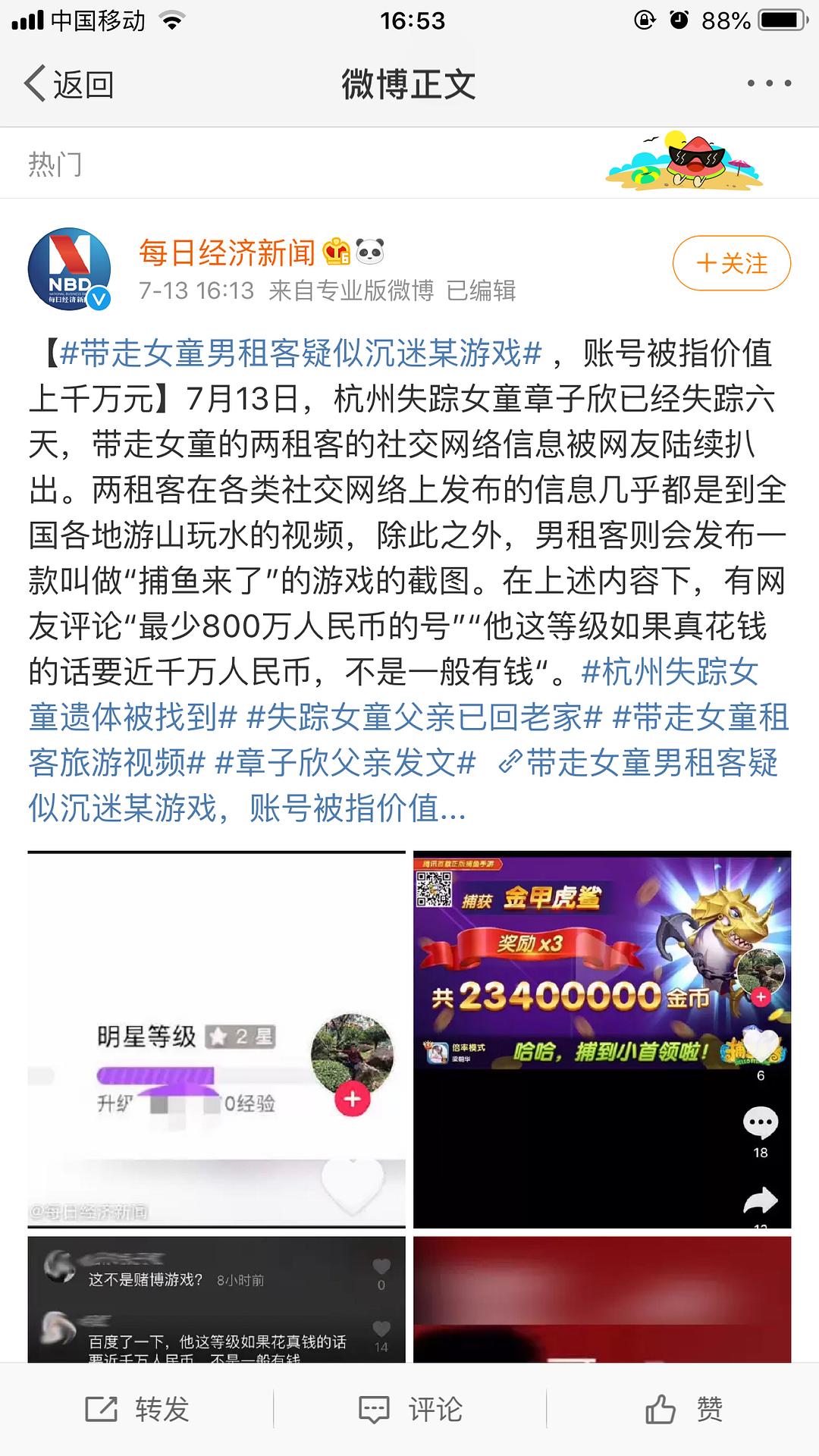819x1456 pixels.
Task: Like the post with 赞
Action: click(x=682, y=1409)
